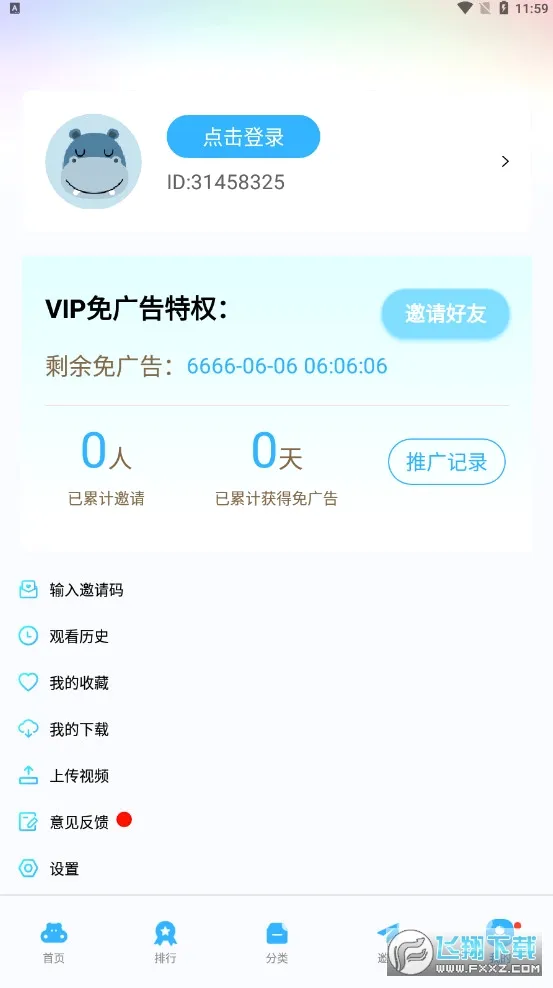Invite friends with the 邀请好友 button

[x=445, y=314]
